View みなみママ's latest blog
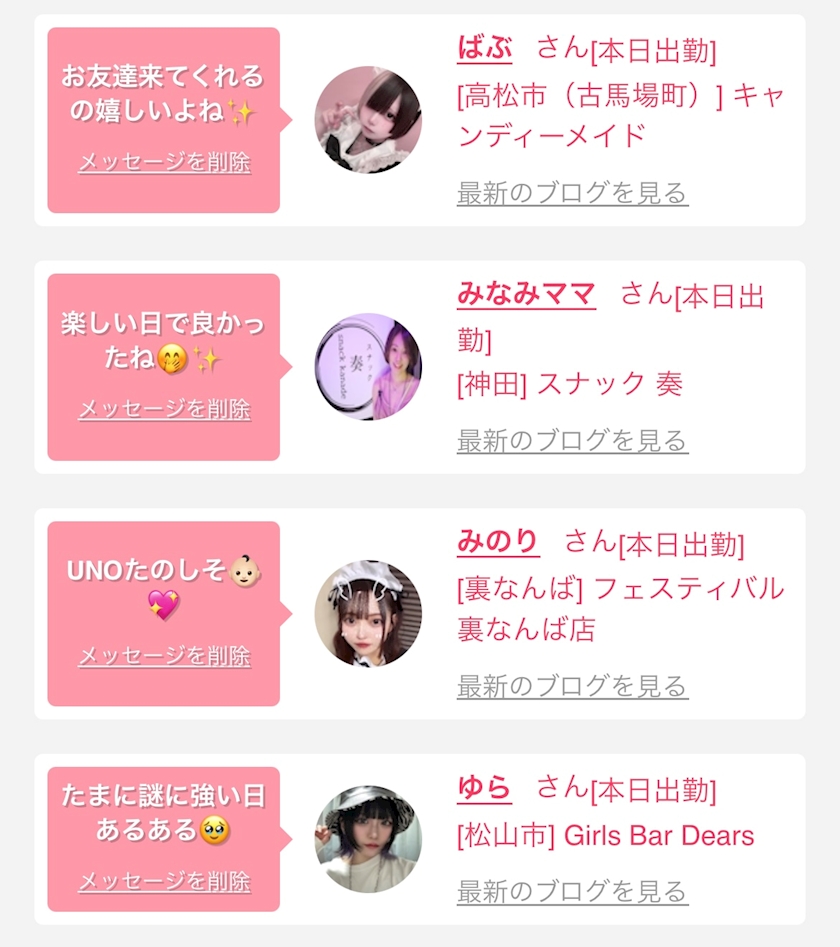840x947 pixels. tap(572, 440)
